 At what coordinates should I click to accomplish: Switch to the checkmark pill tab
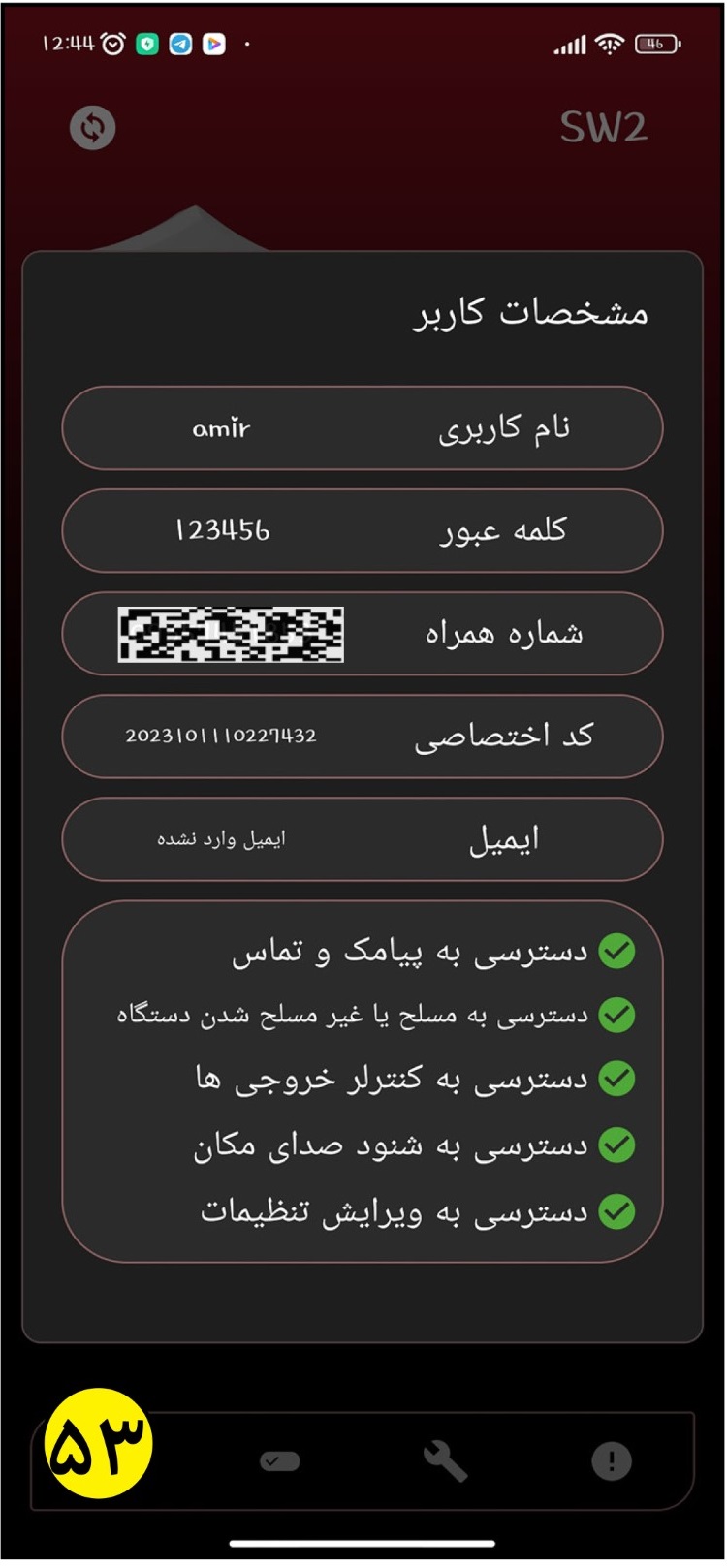[280, 1461]
